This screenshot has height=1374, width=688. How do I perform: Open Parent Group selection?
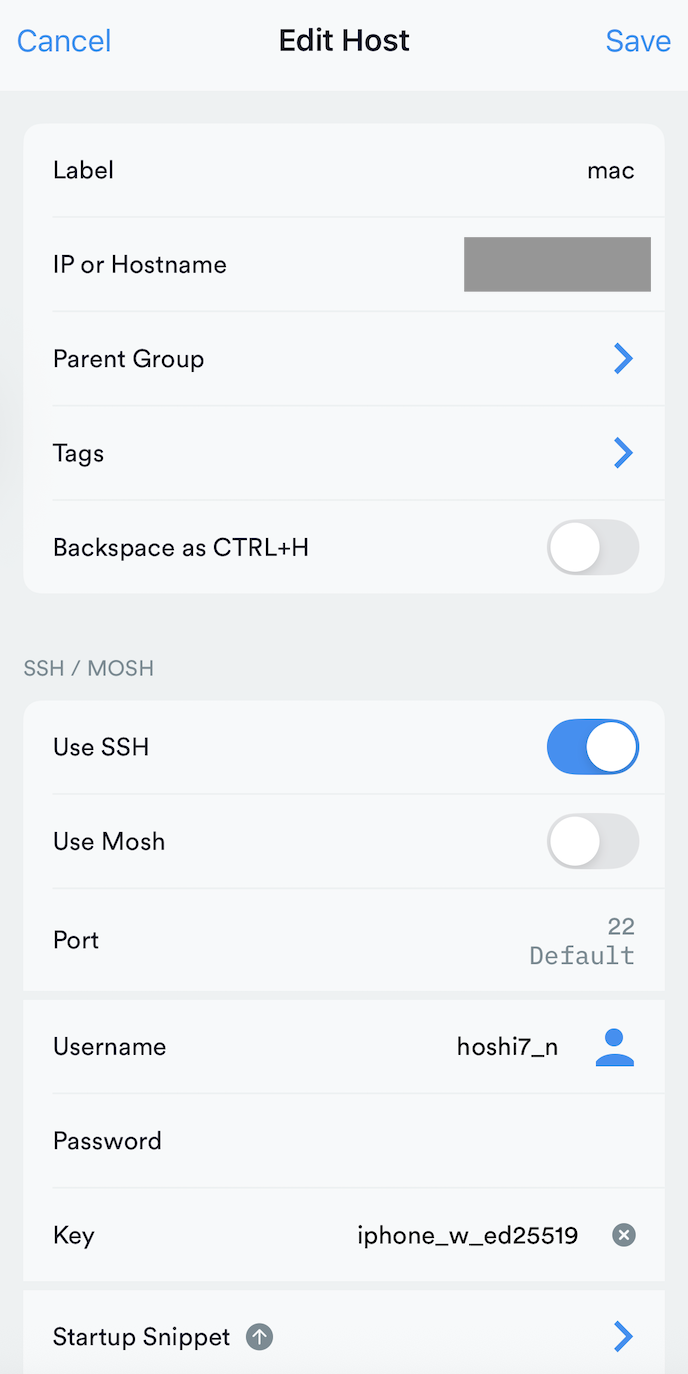(x=343, y=359)
